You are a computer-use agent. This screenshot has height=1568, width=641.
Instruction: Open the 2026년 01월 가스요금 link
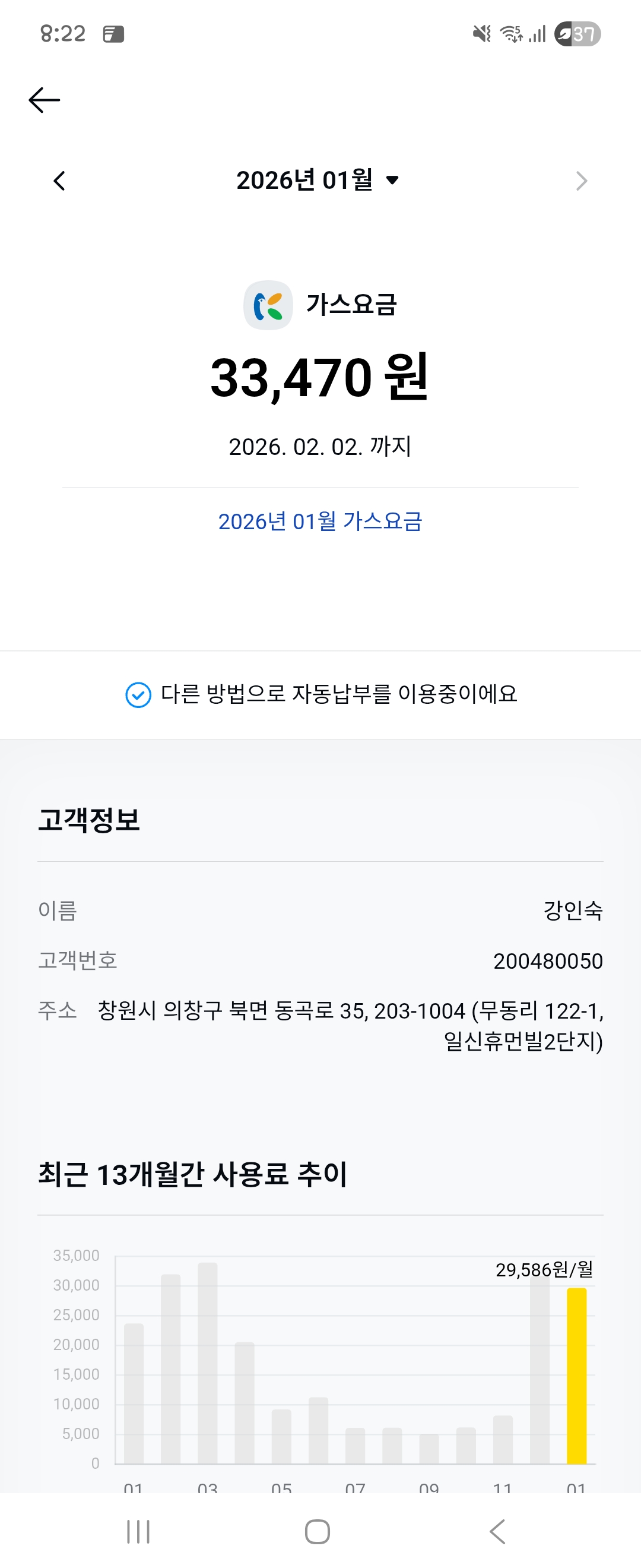(x=320, y=521)
